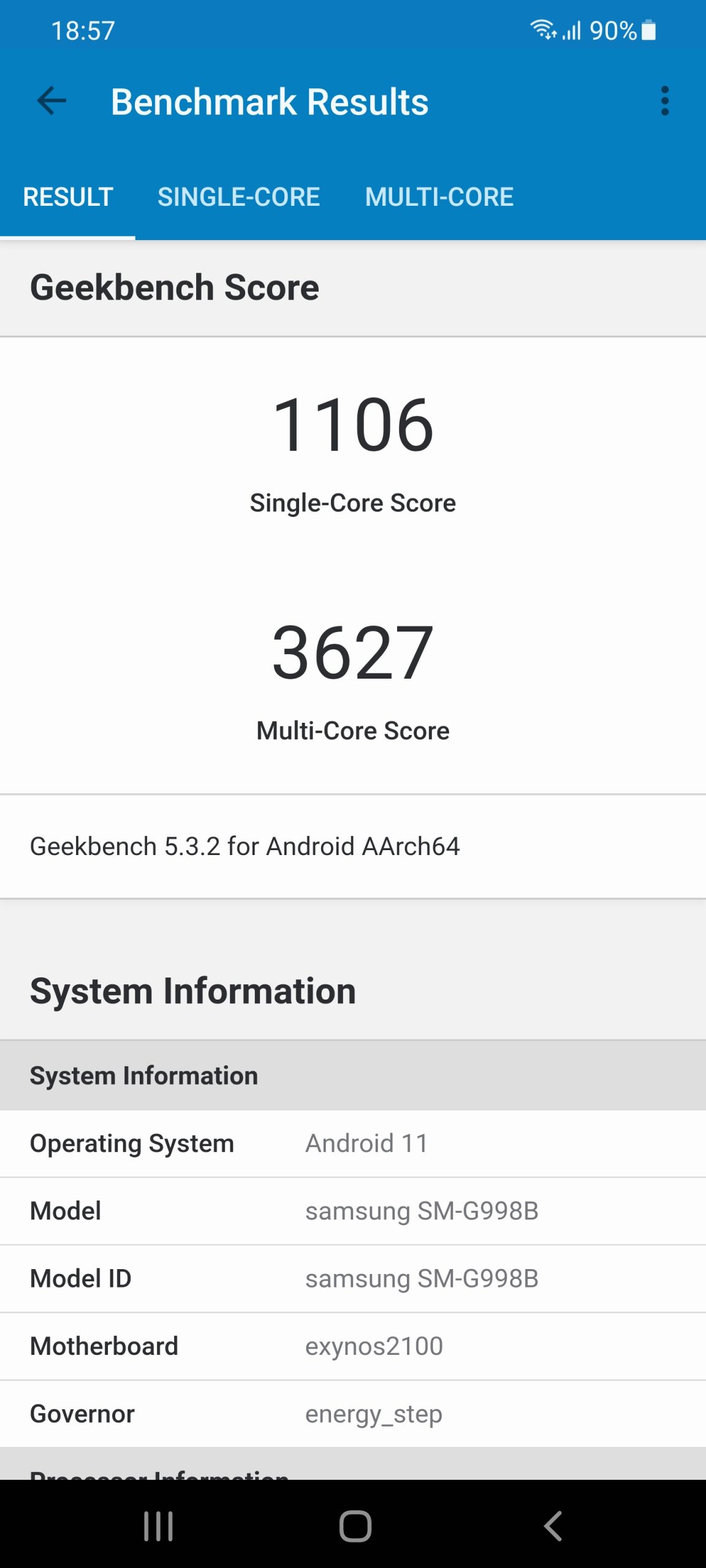
Task: Switch to the SINGLE-CORE tab
Action: (x=238, y=197)
